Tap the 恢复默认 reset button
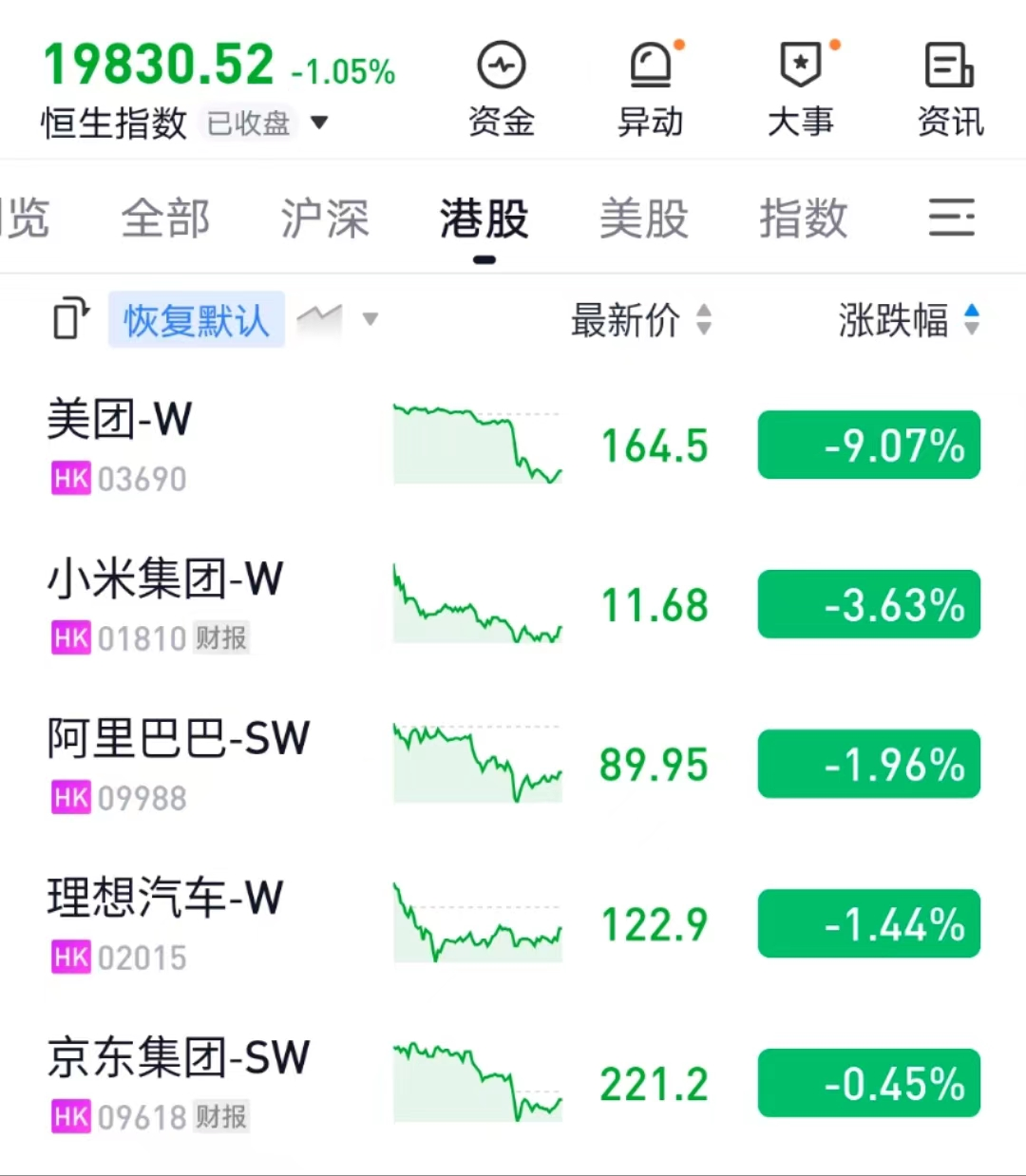The width and height of the screenshot is (1026, 1176). (196, 320)
